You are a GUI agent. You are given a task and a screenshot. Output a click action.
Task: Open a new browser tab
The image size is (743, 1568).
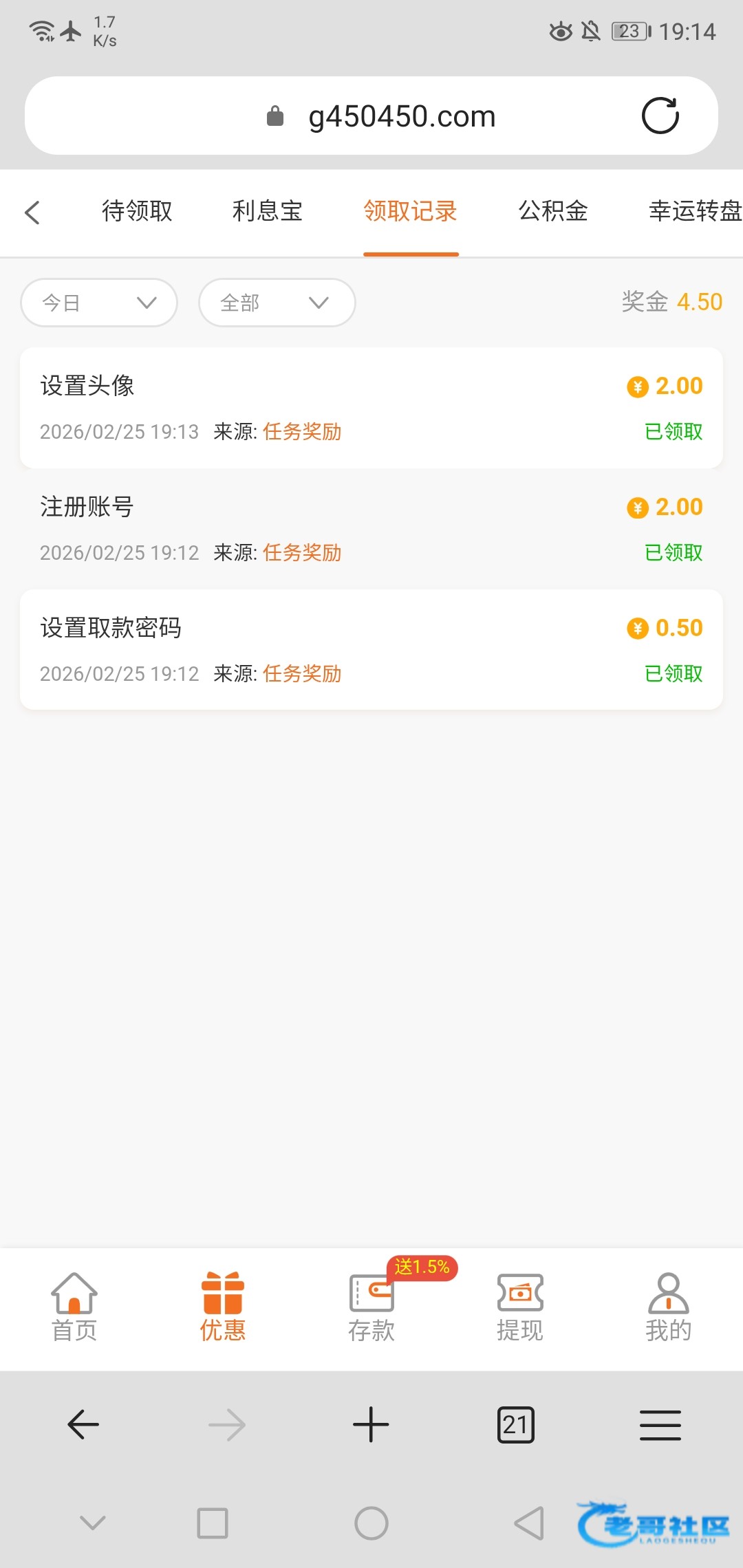point(371,1424)
